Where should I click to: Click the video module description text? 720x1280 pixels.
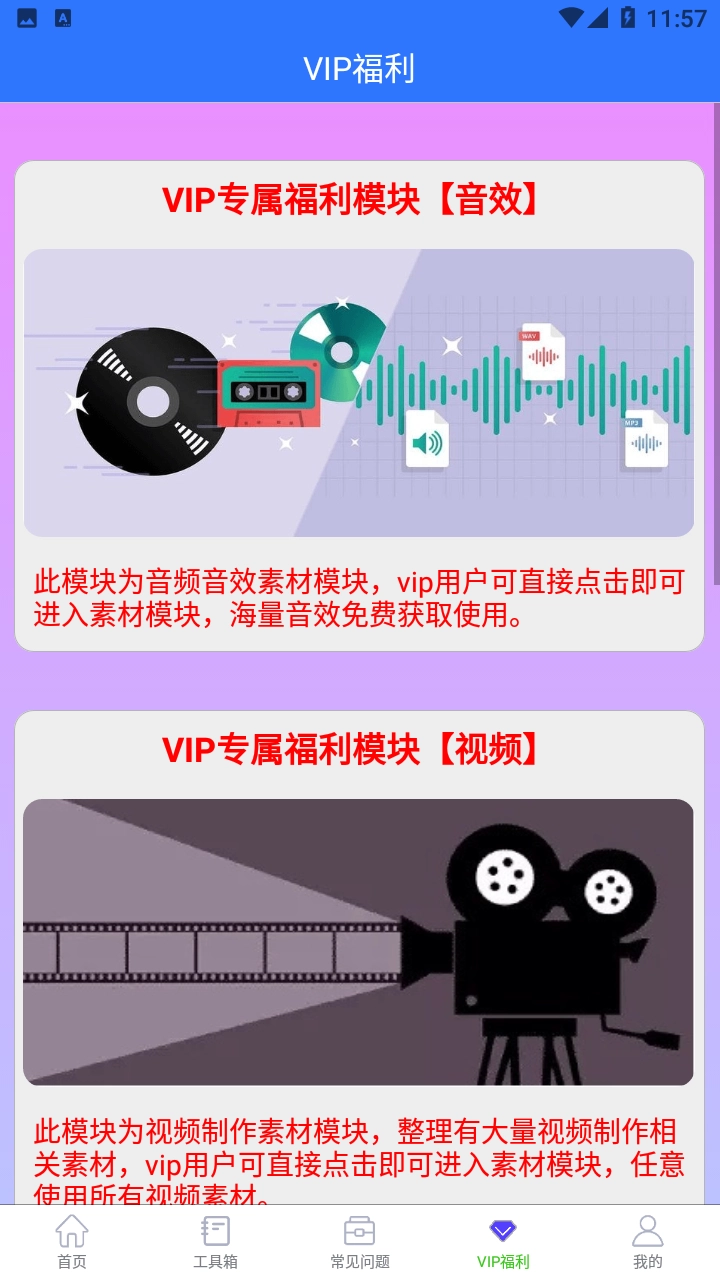click(x=359, y=1150)
